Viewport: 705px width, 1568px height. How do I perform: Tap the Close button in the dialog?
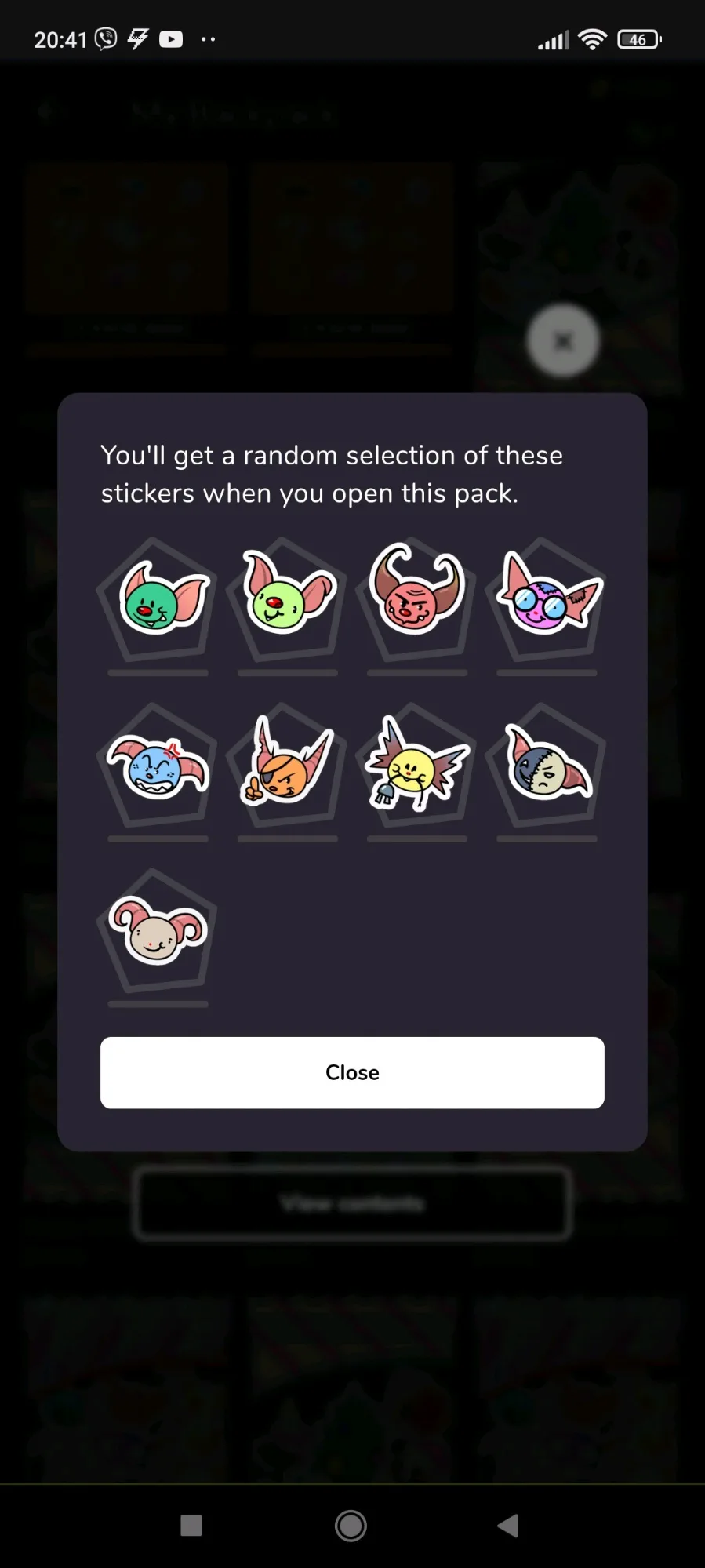tap(352, 1072)
